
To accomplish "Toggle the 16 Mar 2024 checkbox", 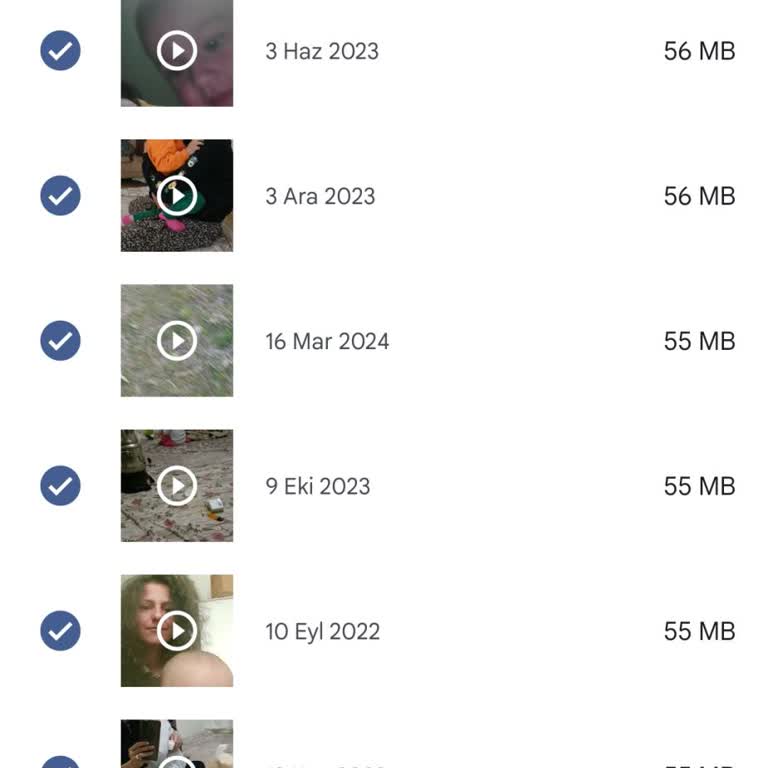I will (60, 340).
